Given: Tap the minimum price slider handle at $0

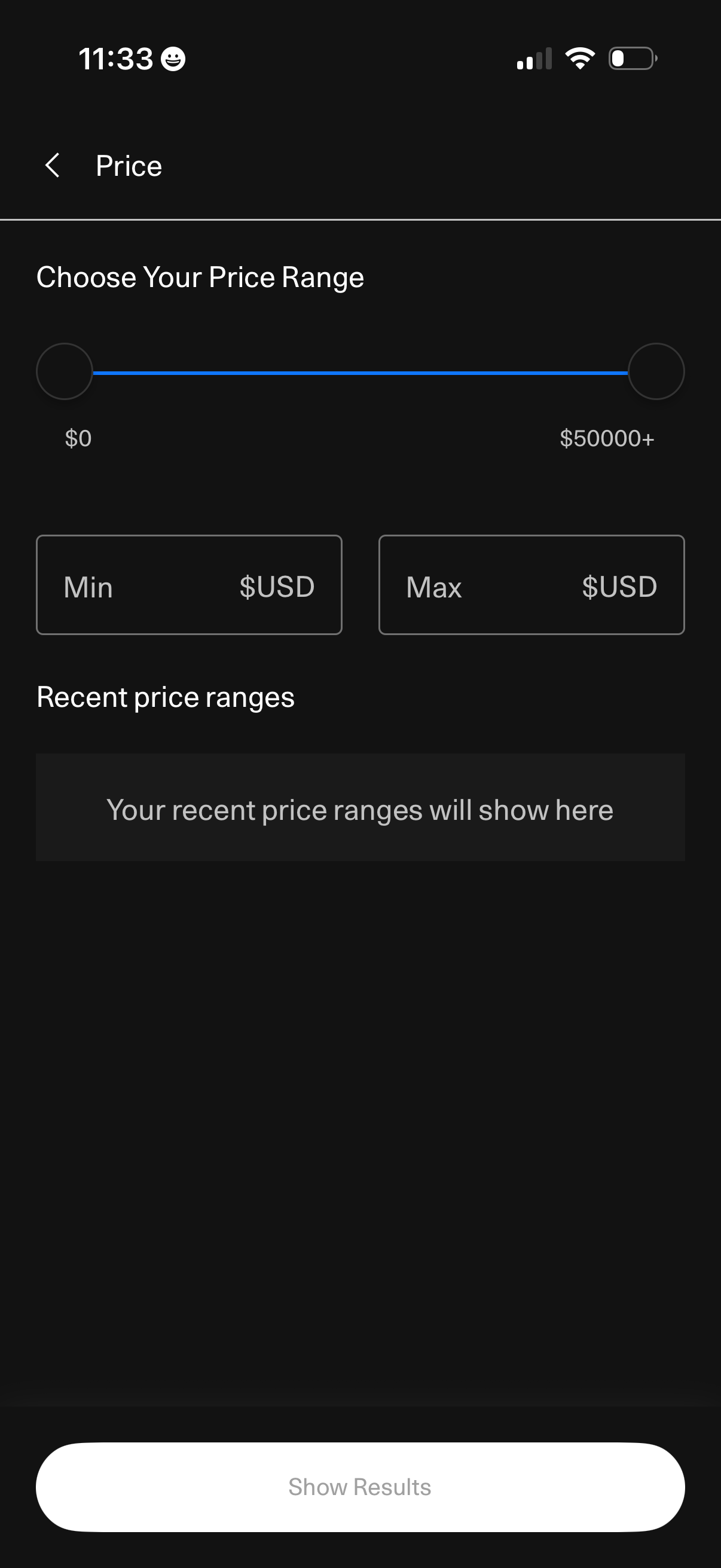Looking at the screenshot, I should click(x=65, y=371).
